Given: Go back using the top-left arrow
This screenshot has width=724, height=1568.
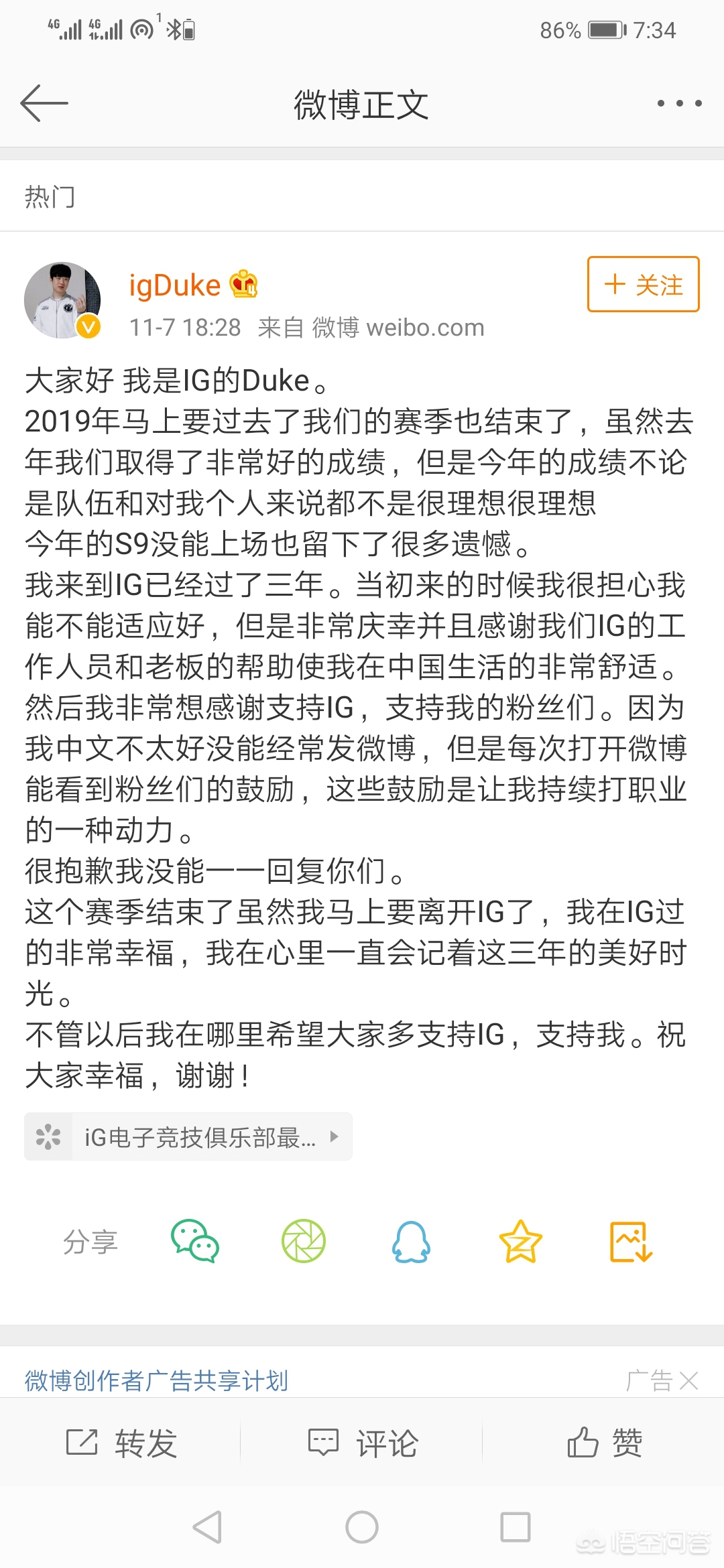Looking at the screenshot, I should coord(44,103).
